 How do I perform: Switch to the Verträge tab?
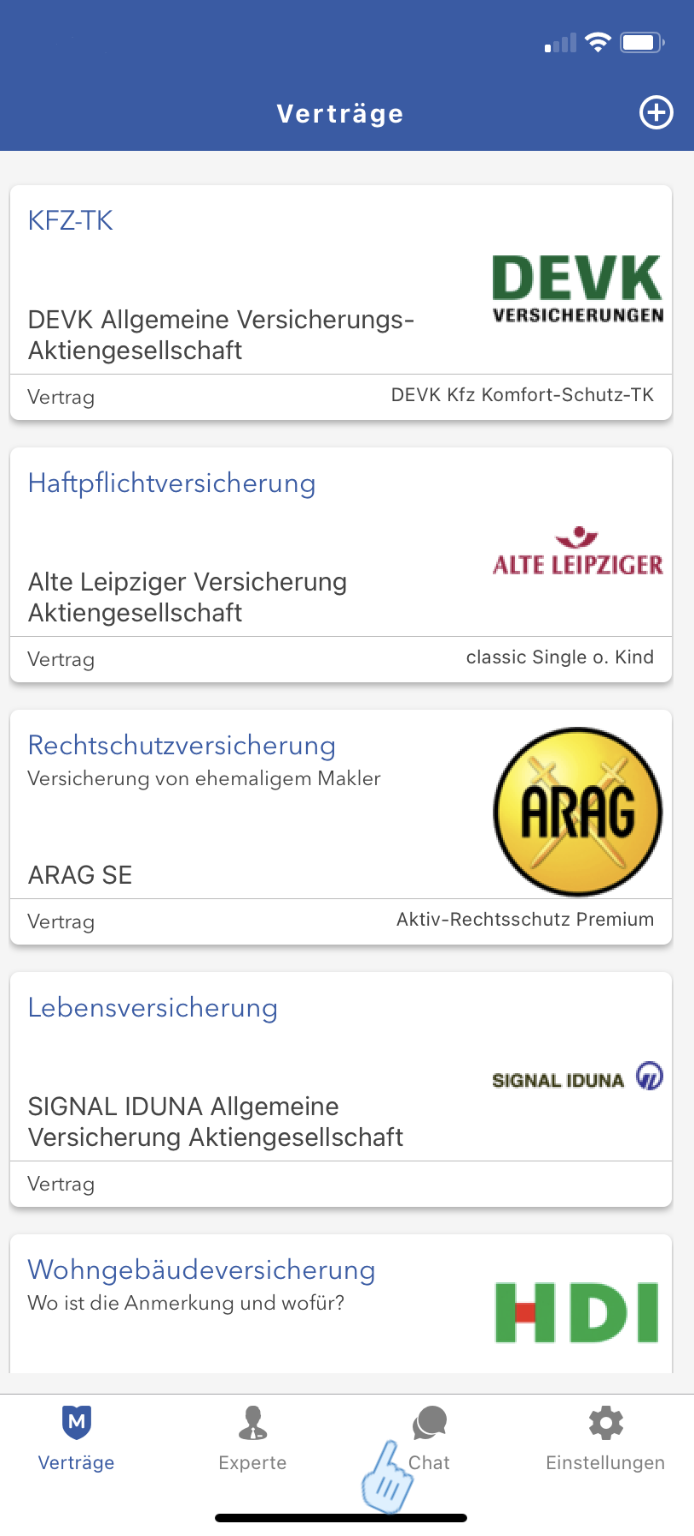tap(76, 1440)
